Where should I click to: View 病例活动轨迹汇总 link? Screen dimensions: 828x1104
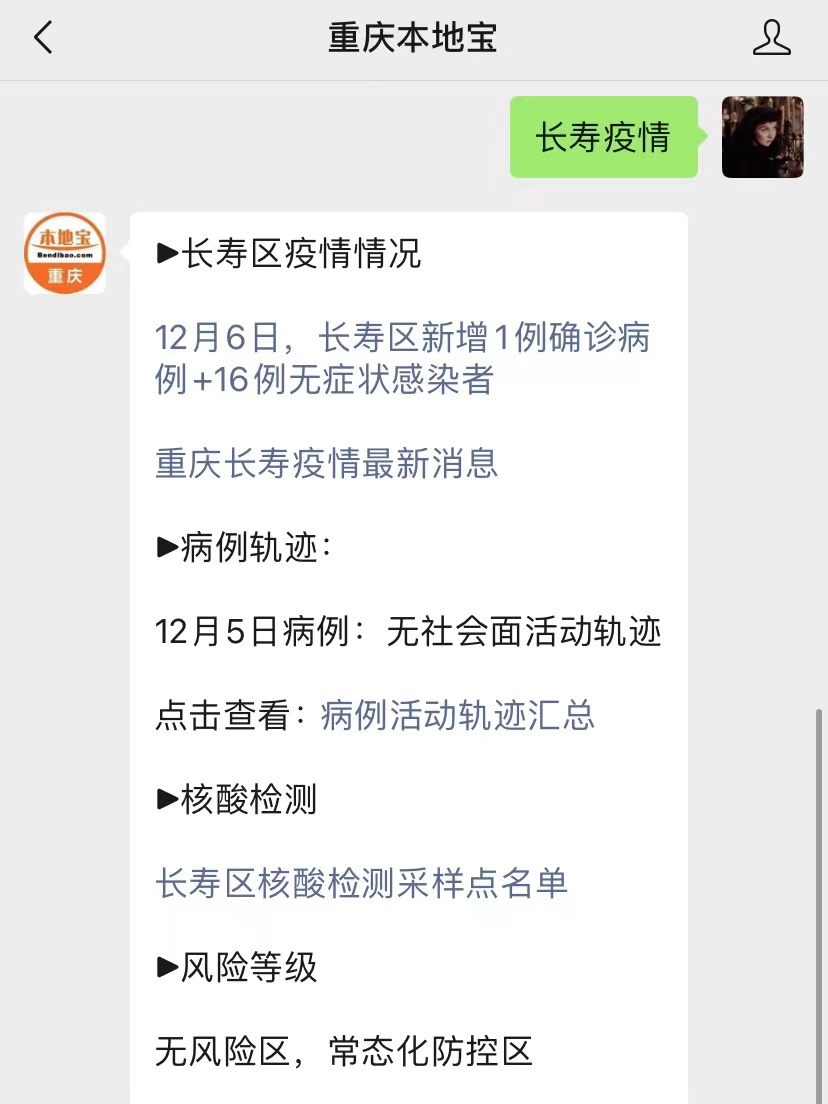pos(458,715)
